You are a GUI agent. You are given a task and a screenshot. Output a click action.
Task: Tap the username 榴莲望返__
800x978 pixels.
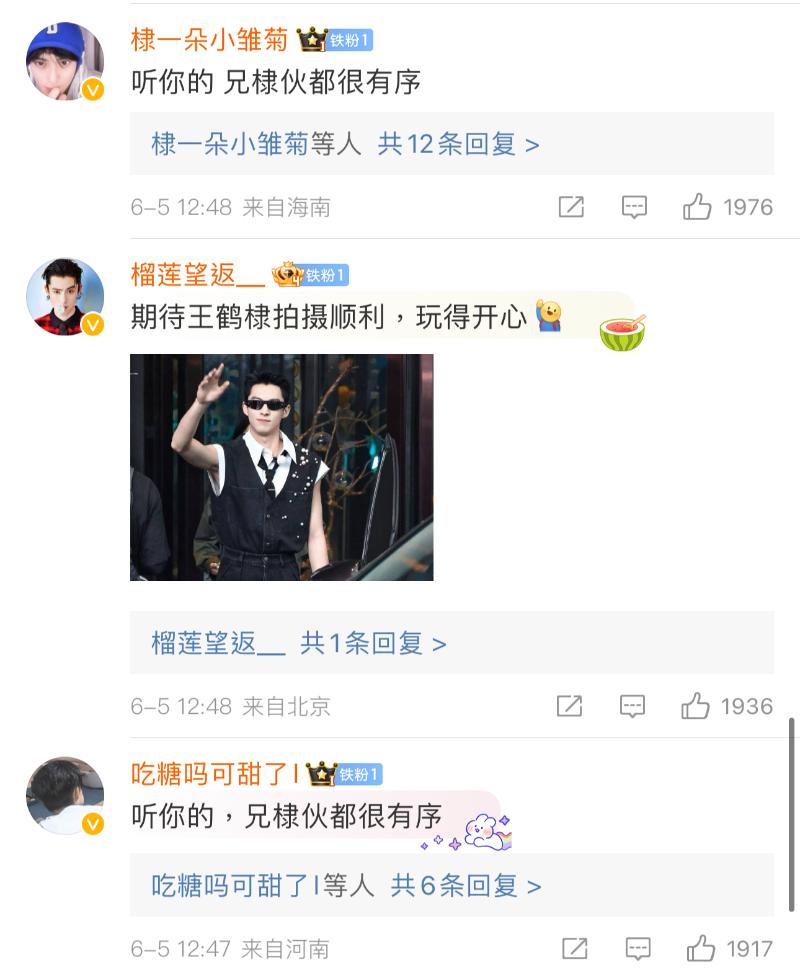click(x=197, y=274)
